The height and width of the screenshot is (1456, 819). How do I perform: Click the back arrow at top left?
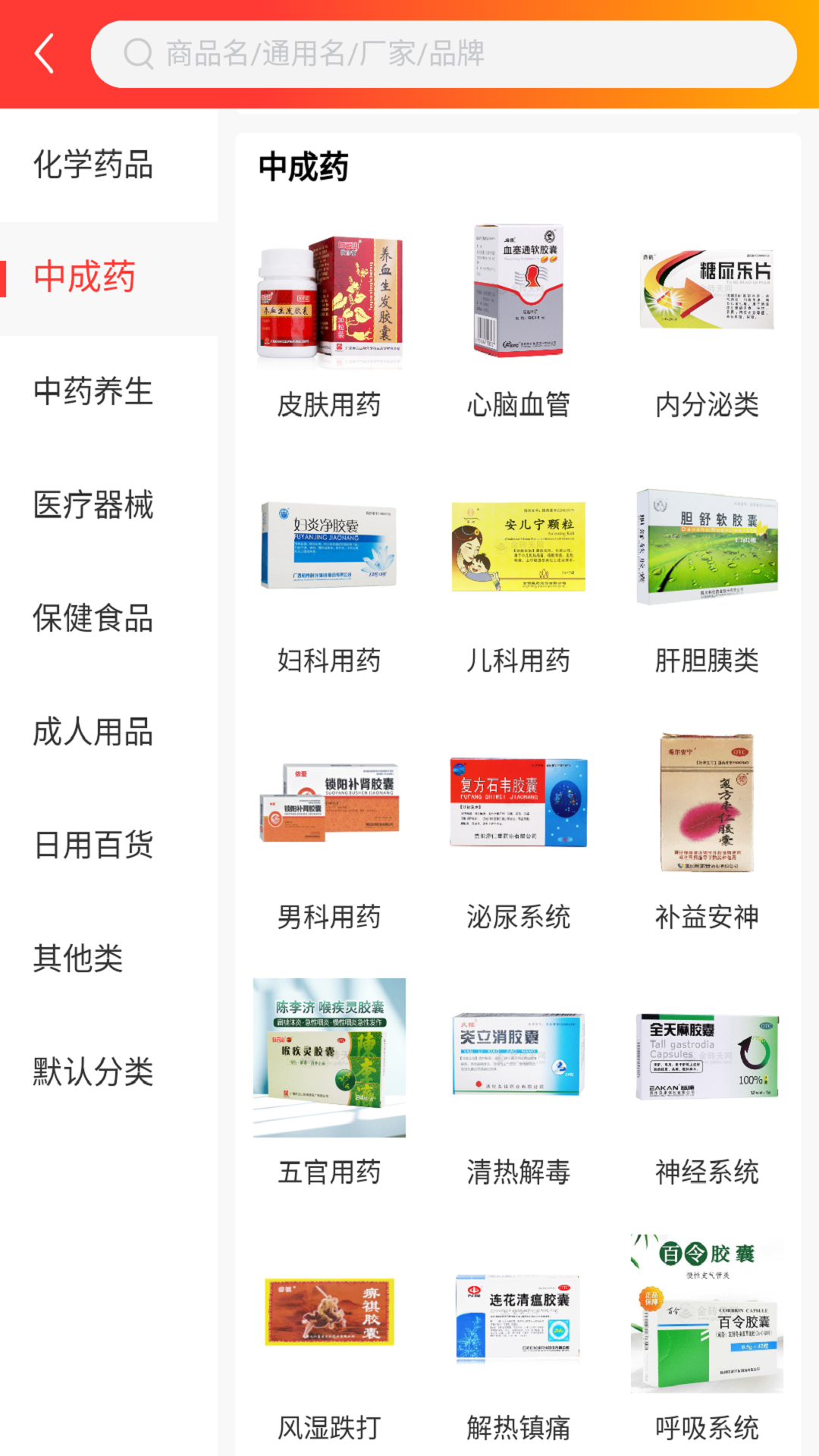pyautogui.click(x=43, y=52)
